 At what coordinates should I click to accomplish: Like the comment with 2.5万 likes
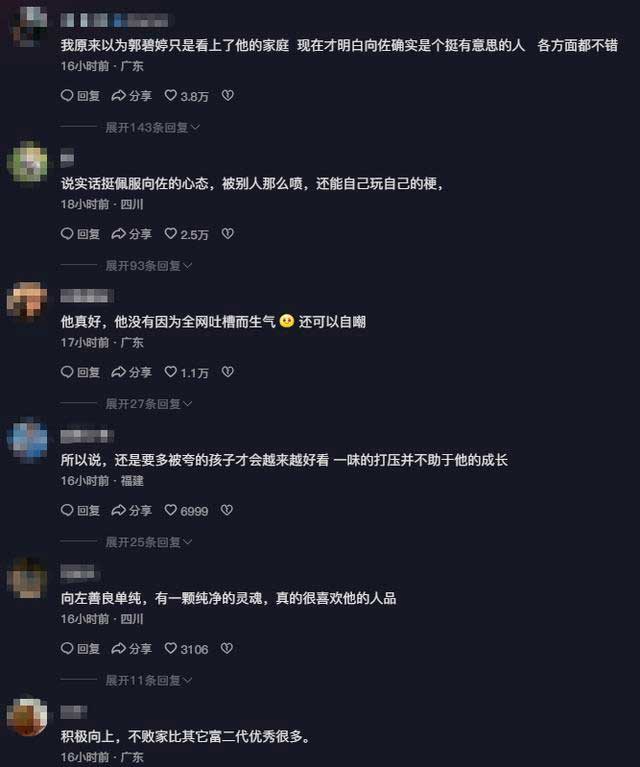tap(171, 234)
